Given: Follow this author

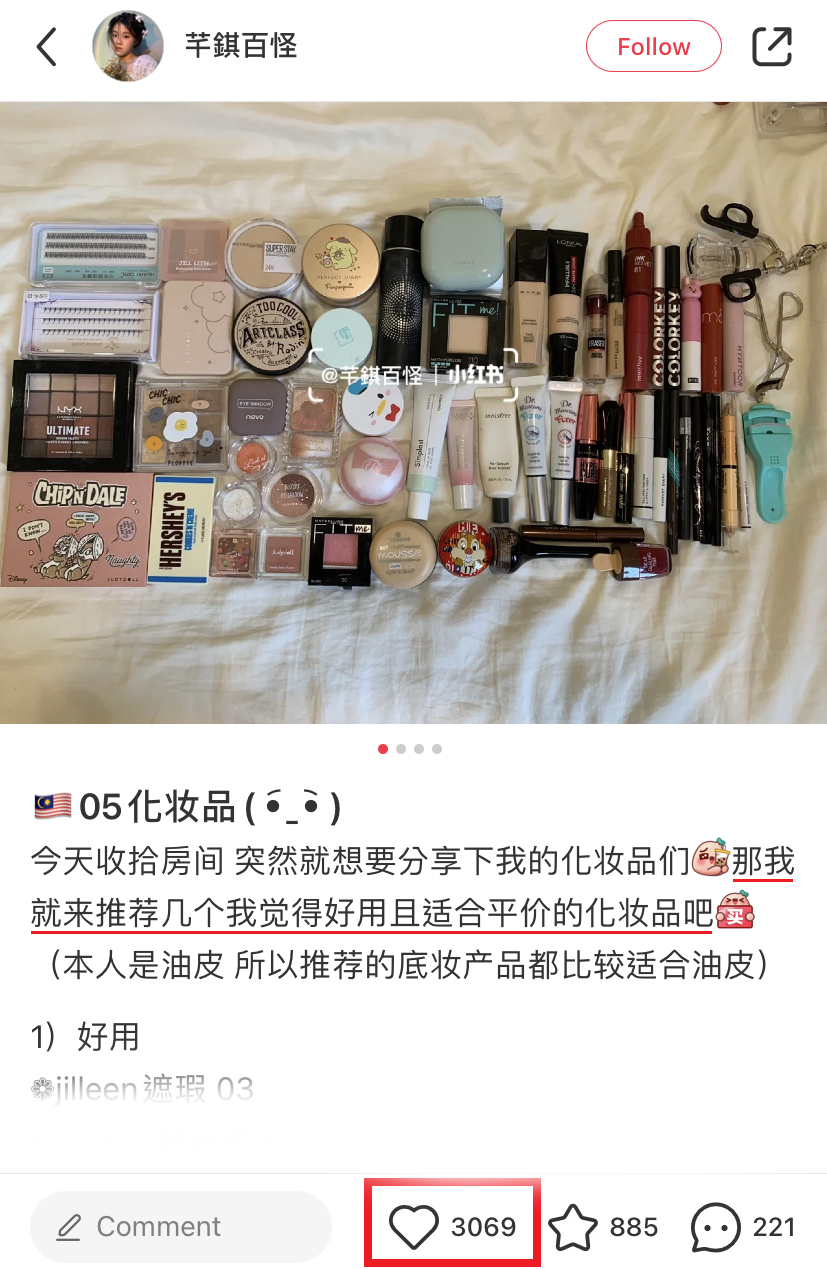Looking at the screenshot, I should (x=653, y=47).
